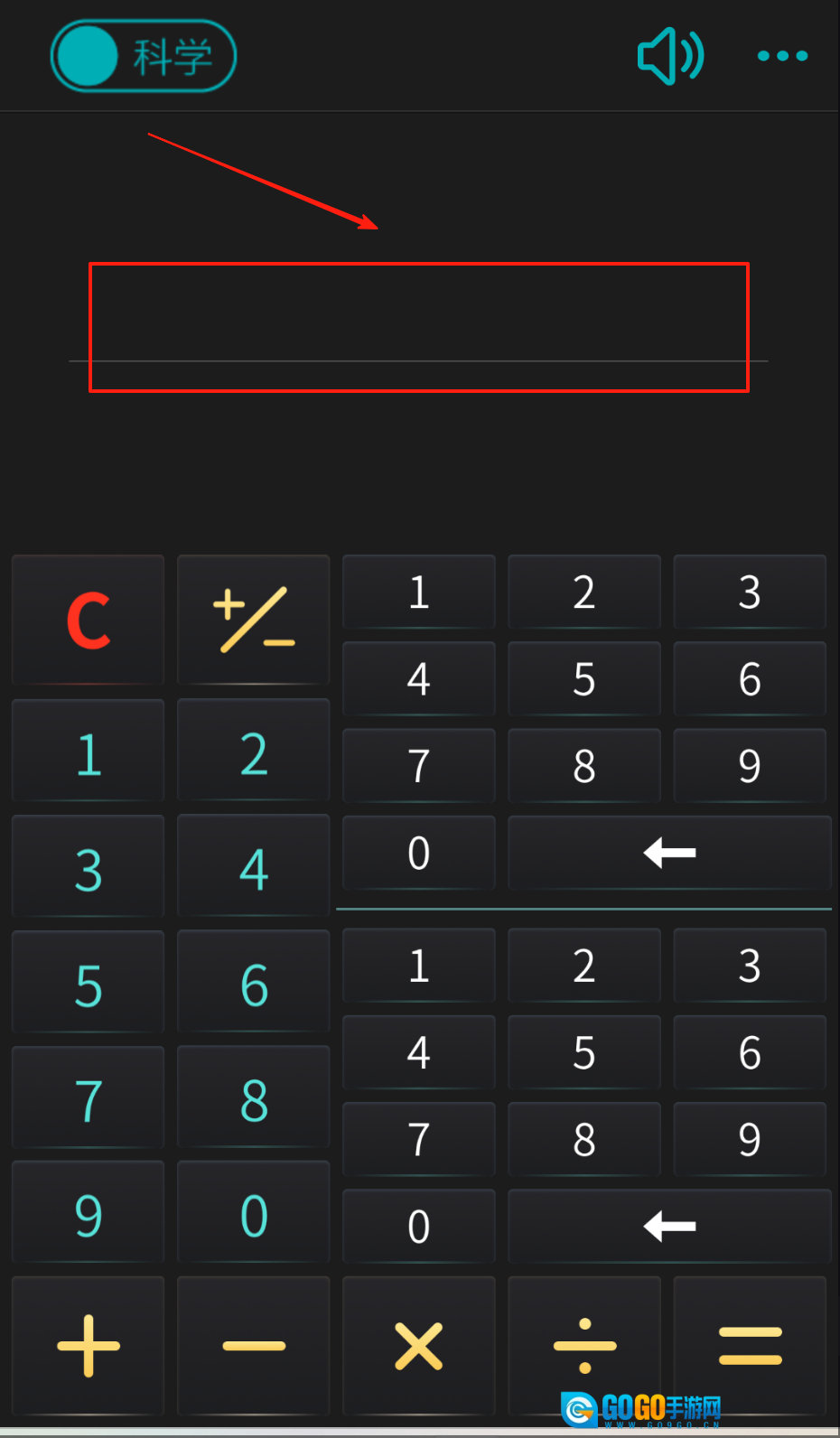
Task: Enter teal-colored digit 5
Action: [x=89, y=984]
